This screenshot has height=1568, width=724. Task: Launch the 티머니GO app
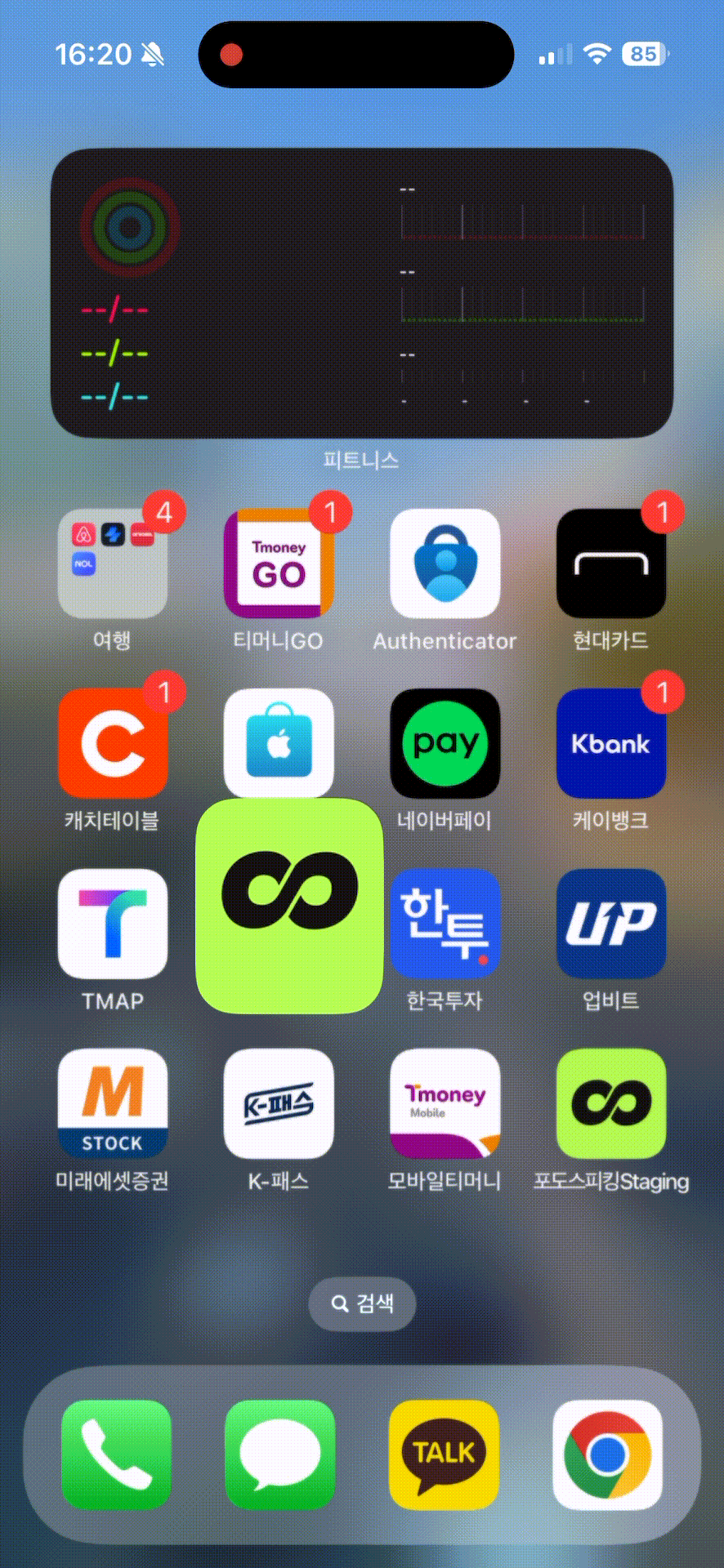[278, 563]
